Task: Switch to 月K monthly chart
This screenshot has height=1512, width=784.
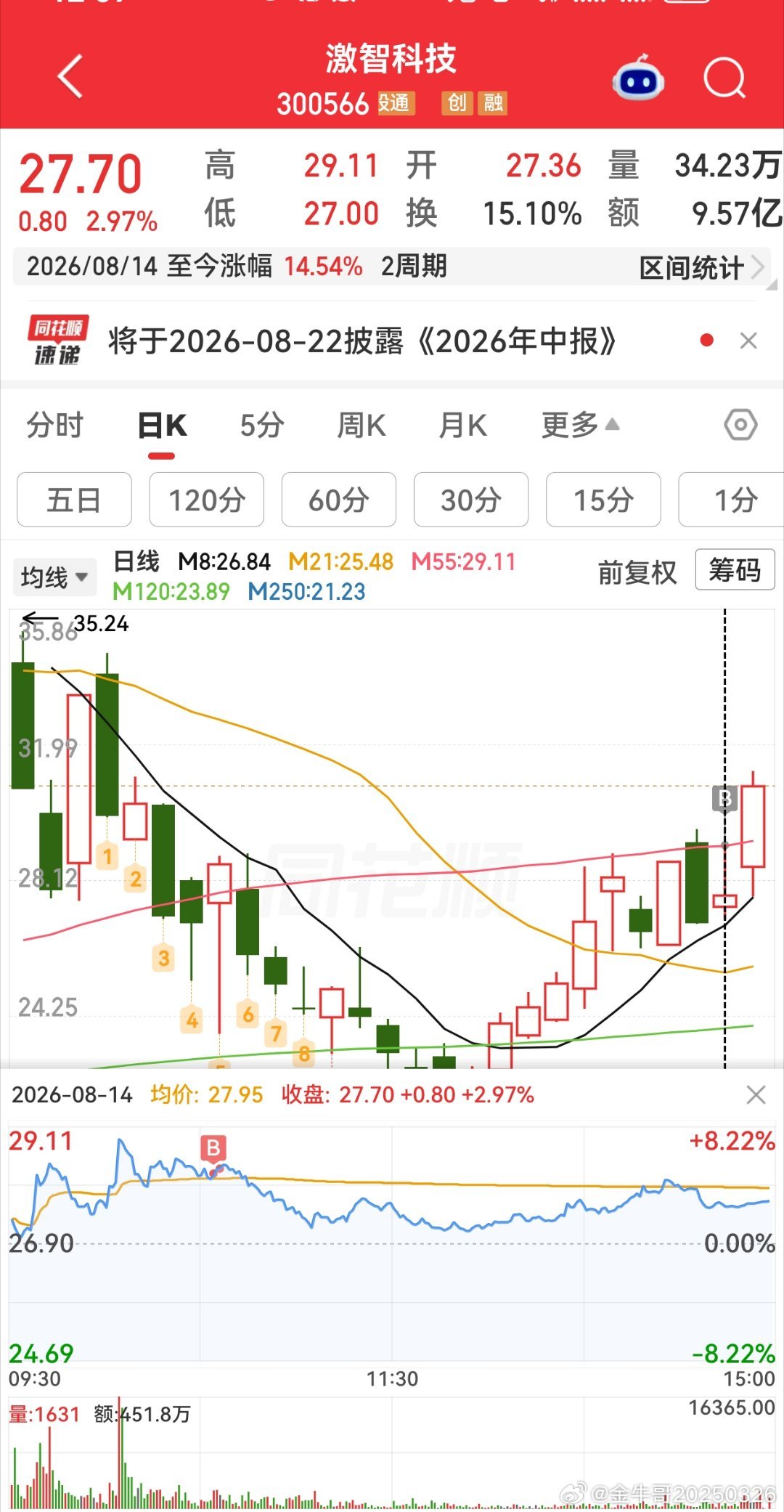Action: click(462, 425)
